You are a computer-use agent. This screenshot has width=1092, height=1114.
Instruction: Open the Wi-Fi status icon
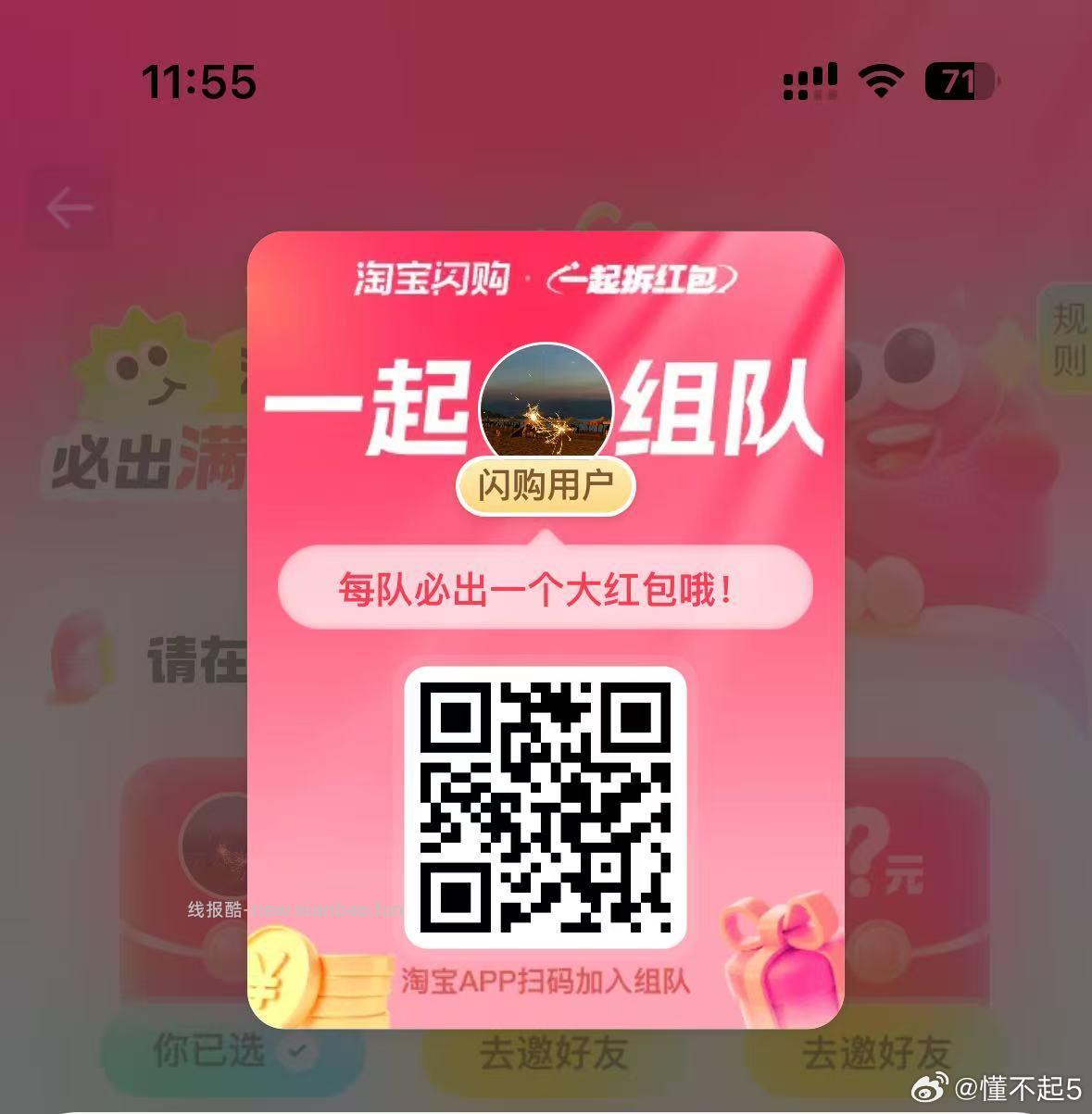coord(878,82)
